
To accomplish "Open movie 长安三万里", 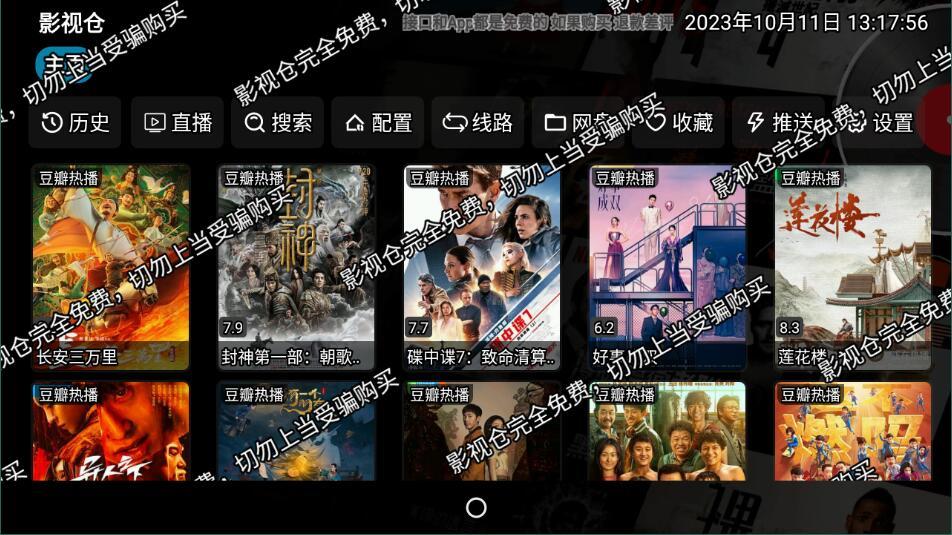I will click(x=111, y=267).
